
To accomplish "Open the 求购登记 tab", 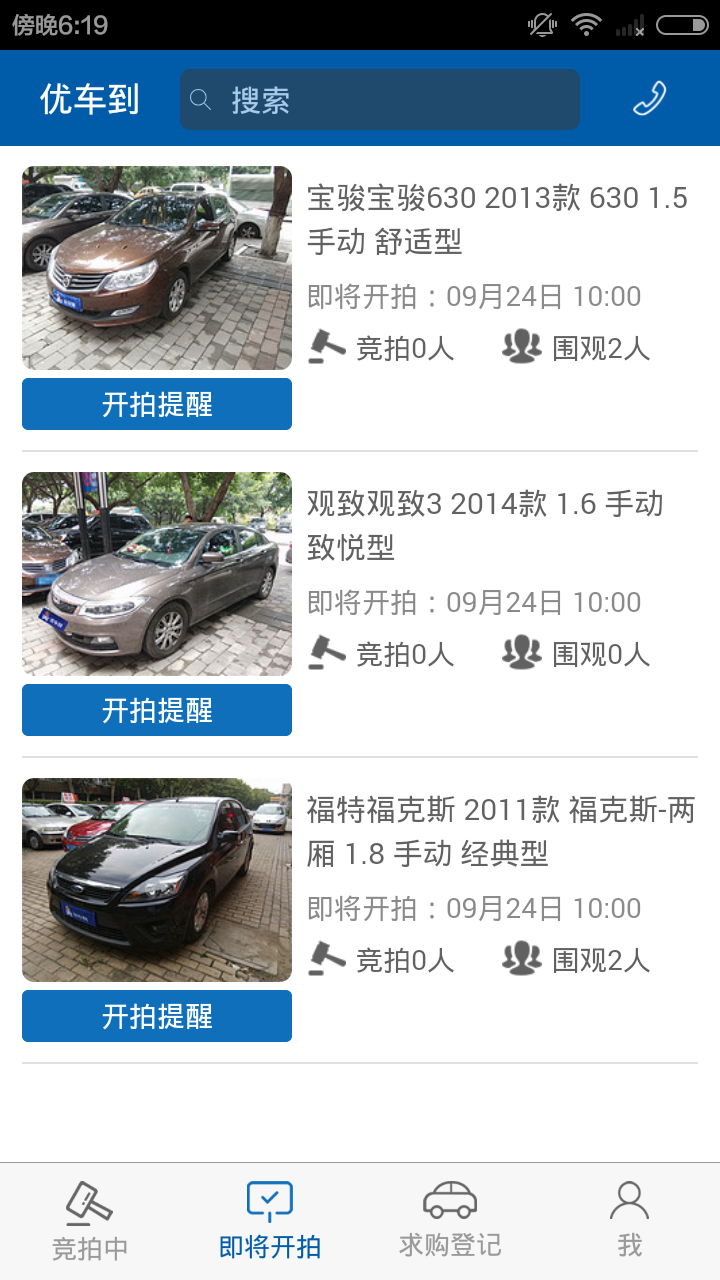I will point(450,1221).
